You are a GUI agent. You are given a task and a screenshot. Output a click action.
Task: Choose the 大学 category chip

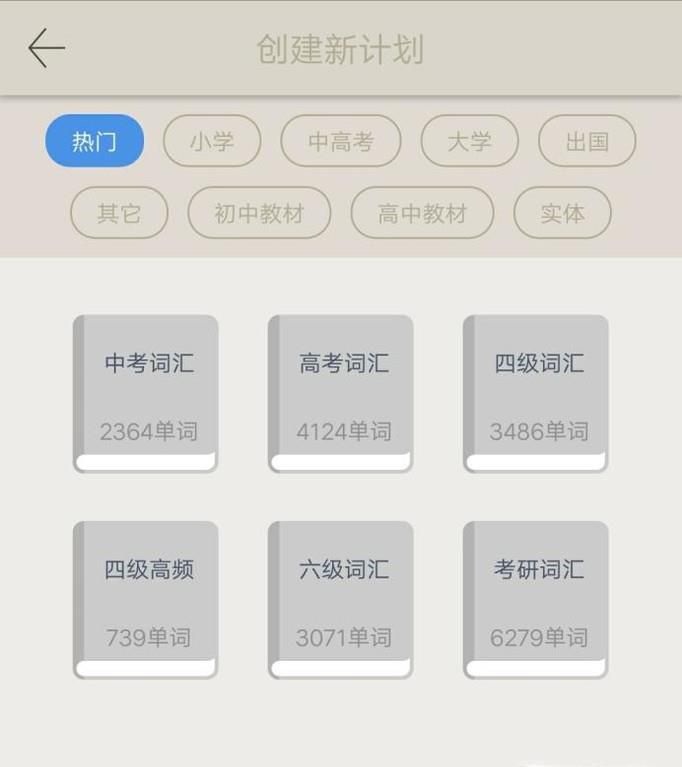pyautogui.click(x=469, y=141)
